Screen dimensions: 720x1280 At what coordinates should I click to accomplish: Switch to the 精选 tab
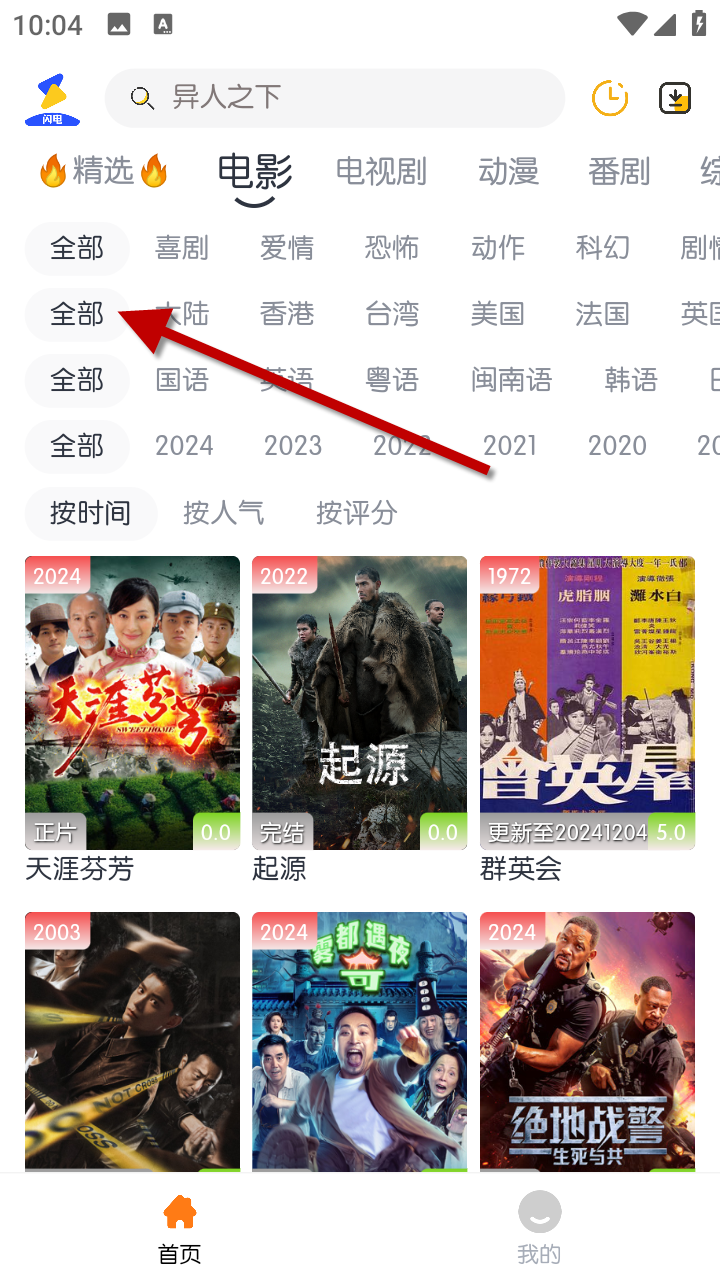pos(103,172)
